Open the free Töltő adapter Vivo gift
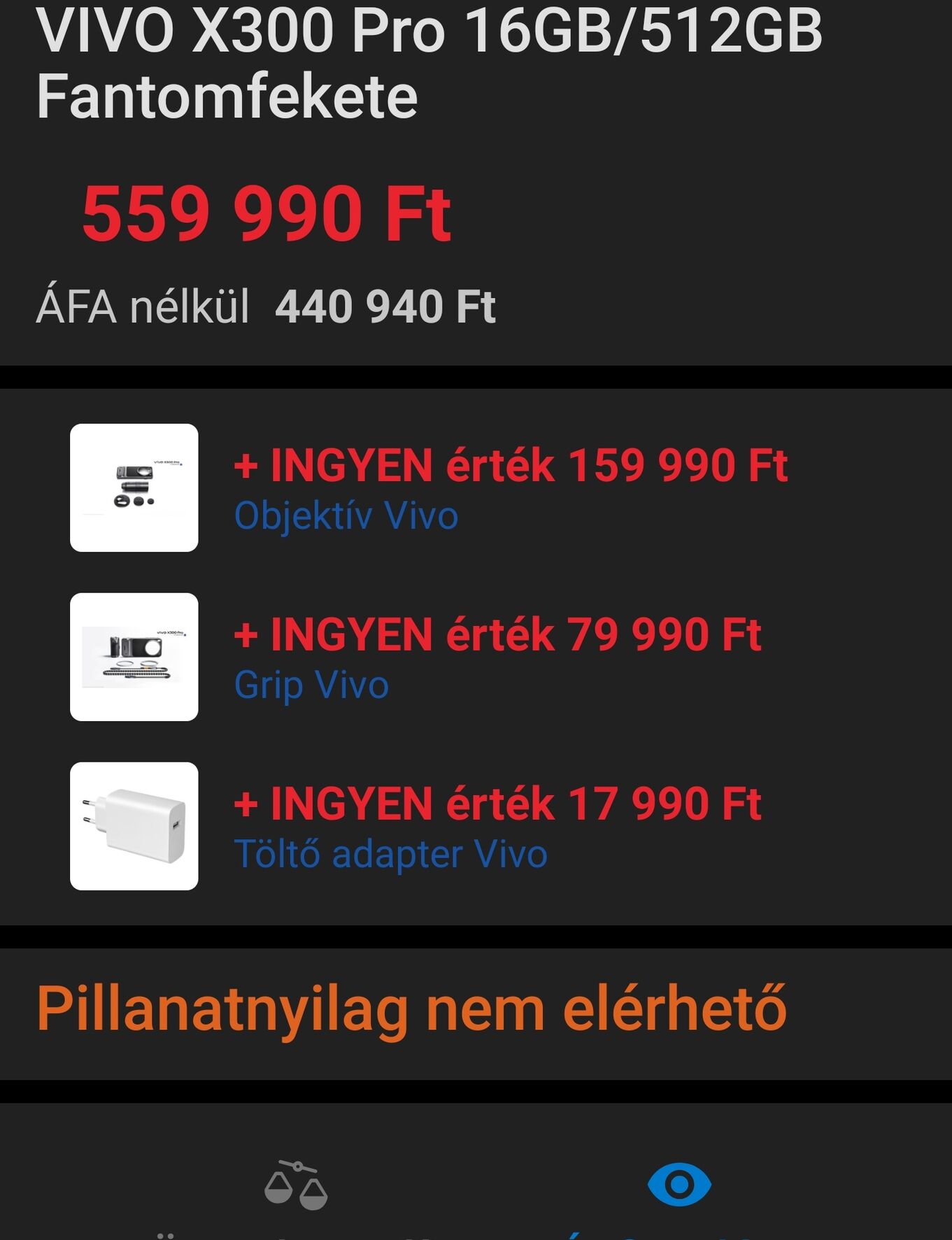This screenshot has width=952, height=1240. (390, 854)
